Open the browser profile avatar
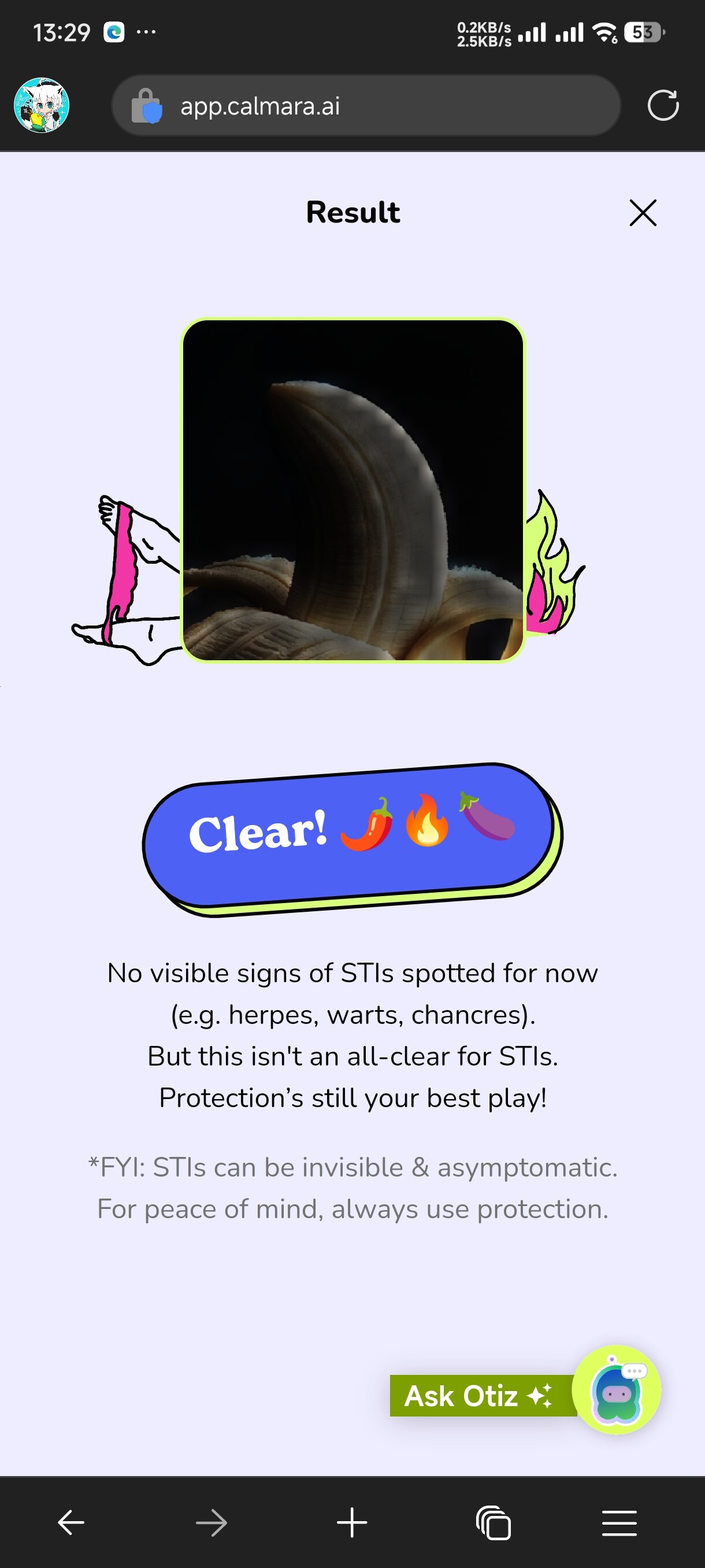 click(x=42, y=105)
